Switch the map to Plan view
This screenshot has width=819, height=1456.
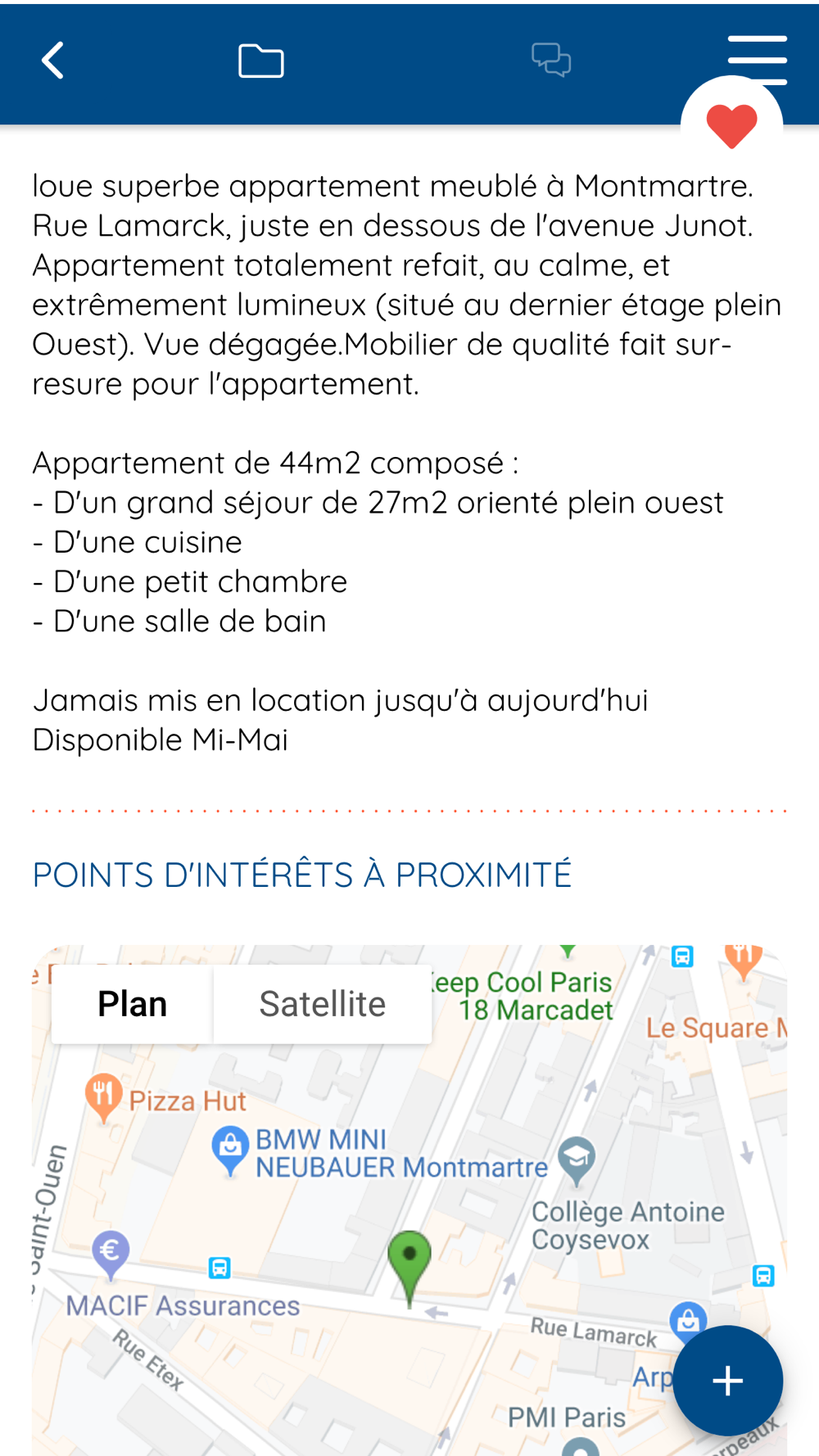(x=132, y=1004)
